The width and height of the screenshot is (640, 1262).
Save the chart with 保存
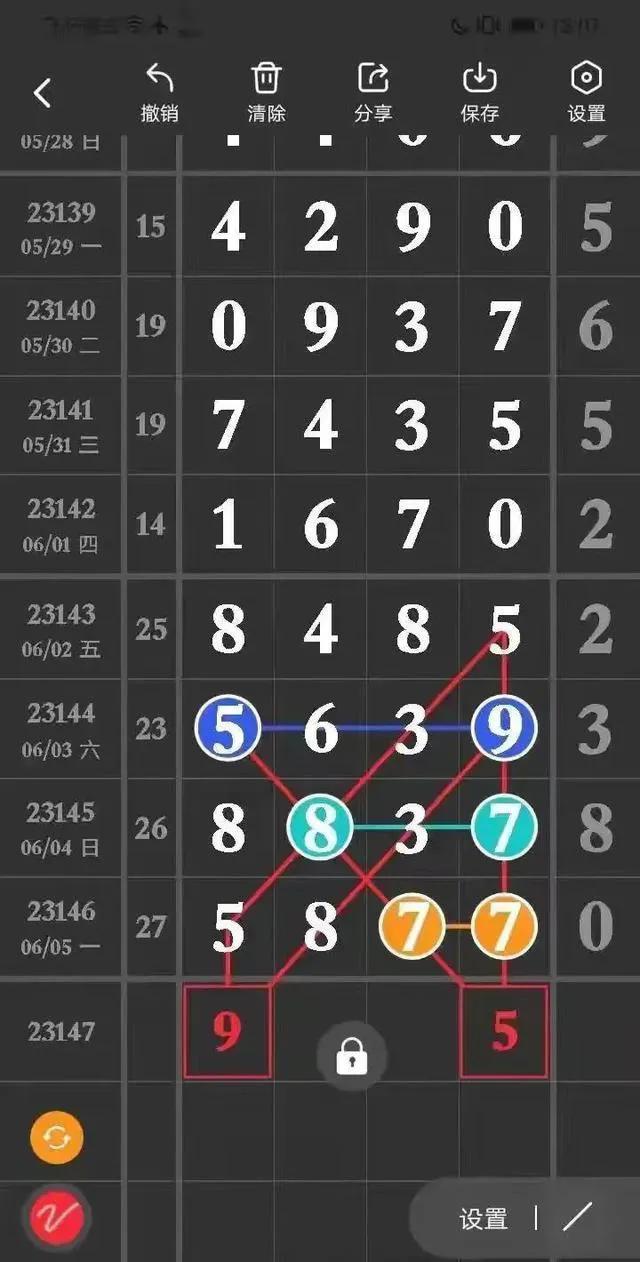479,92
